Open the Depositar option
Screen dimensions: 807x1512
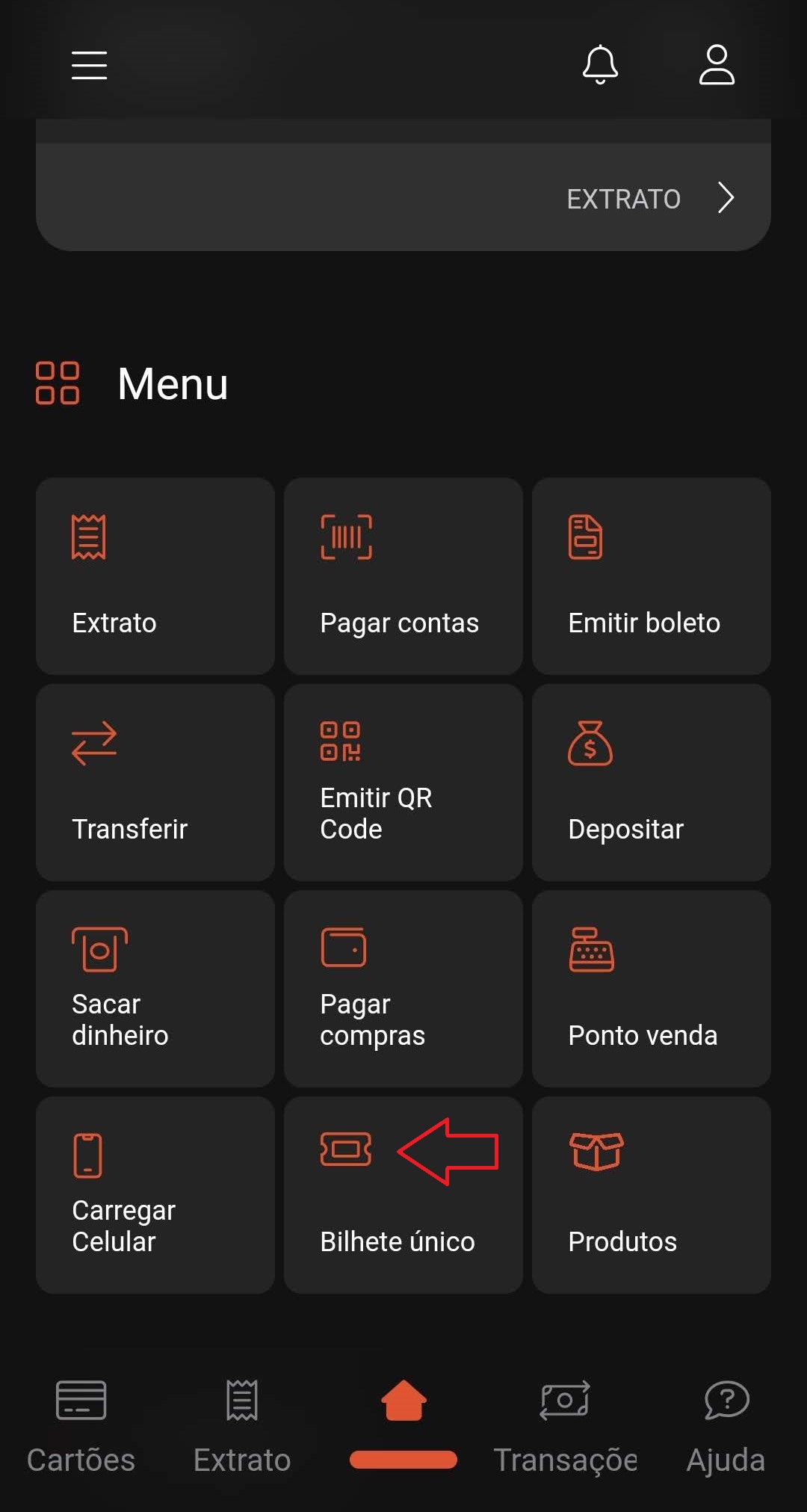(x=652, y=783)
